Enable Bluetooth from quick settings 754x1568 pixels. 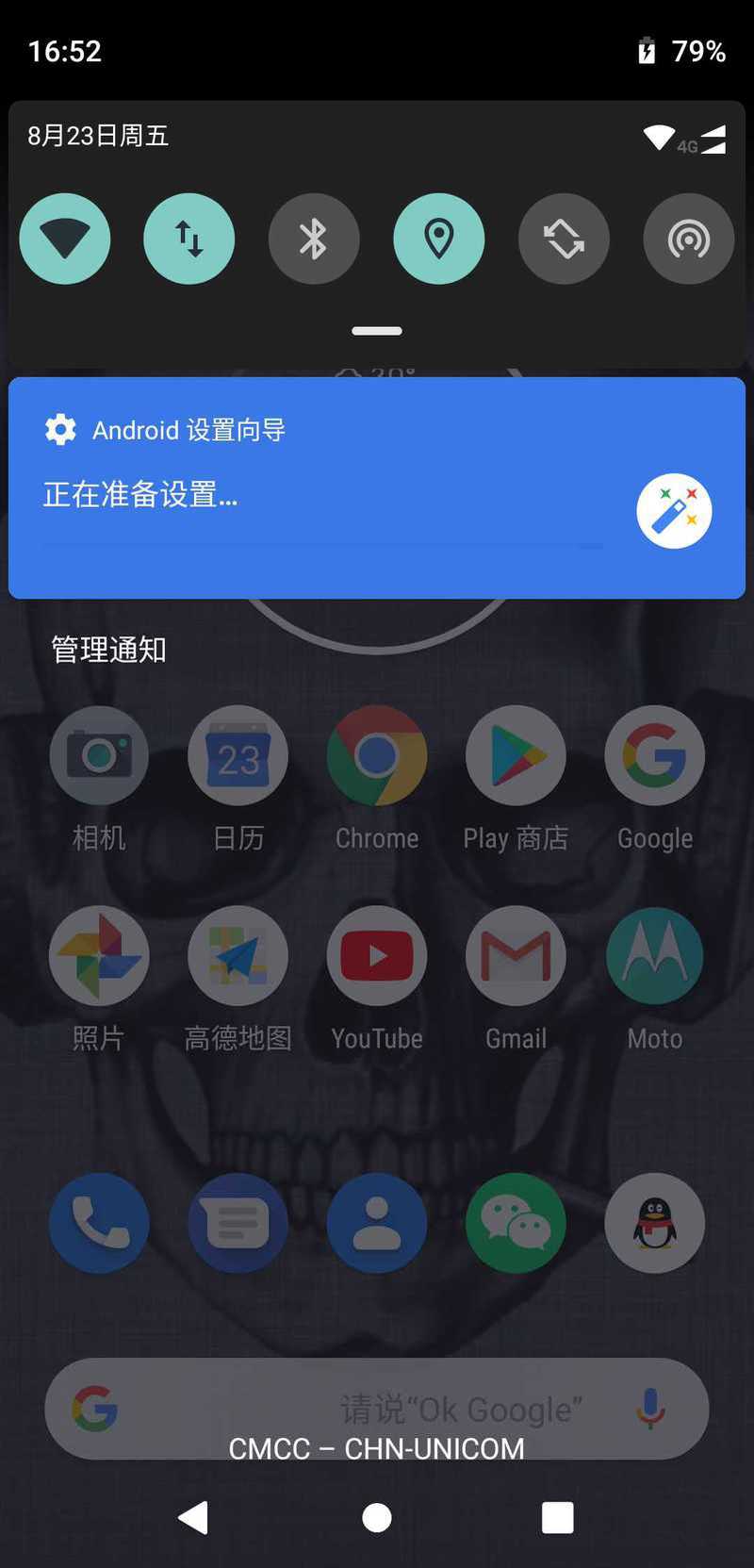(314, 239)
